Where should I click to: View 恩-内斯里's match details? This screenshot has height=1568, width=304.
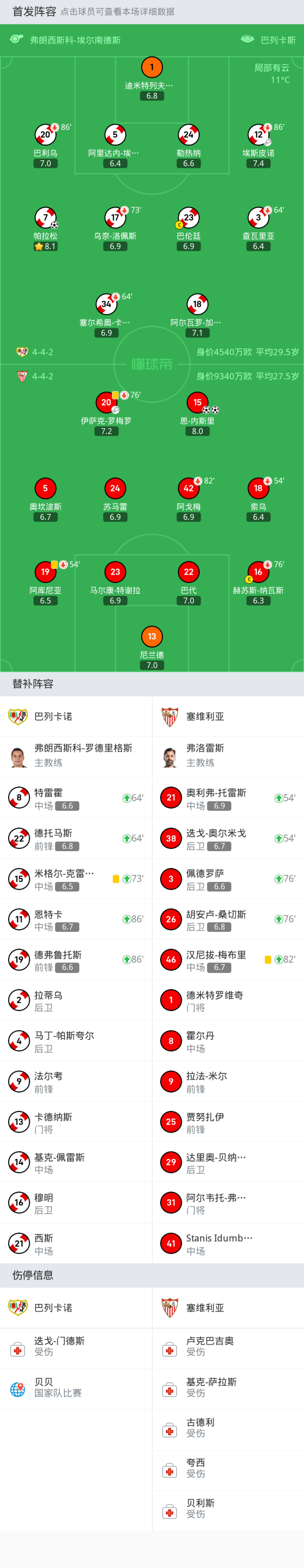tap(197, 403)
